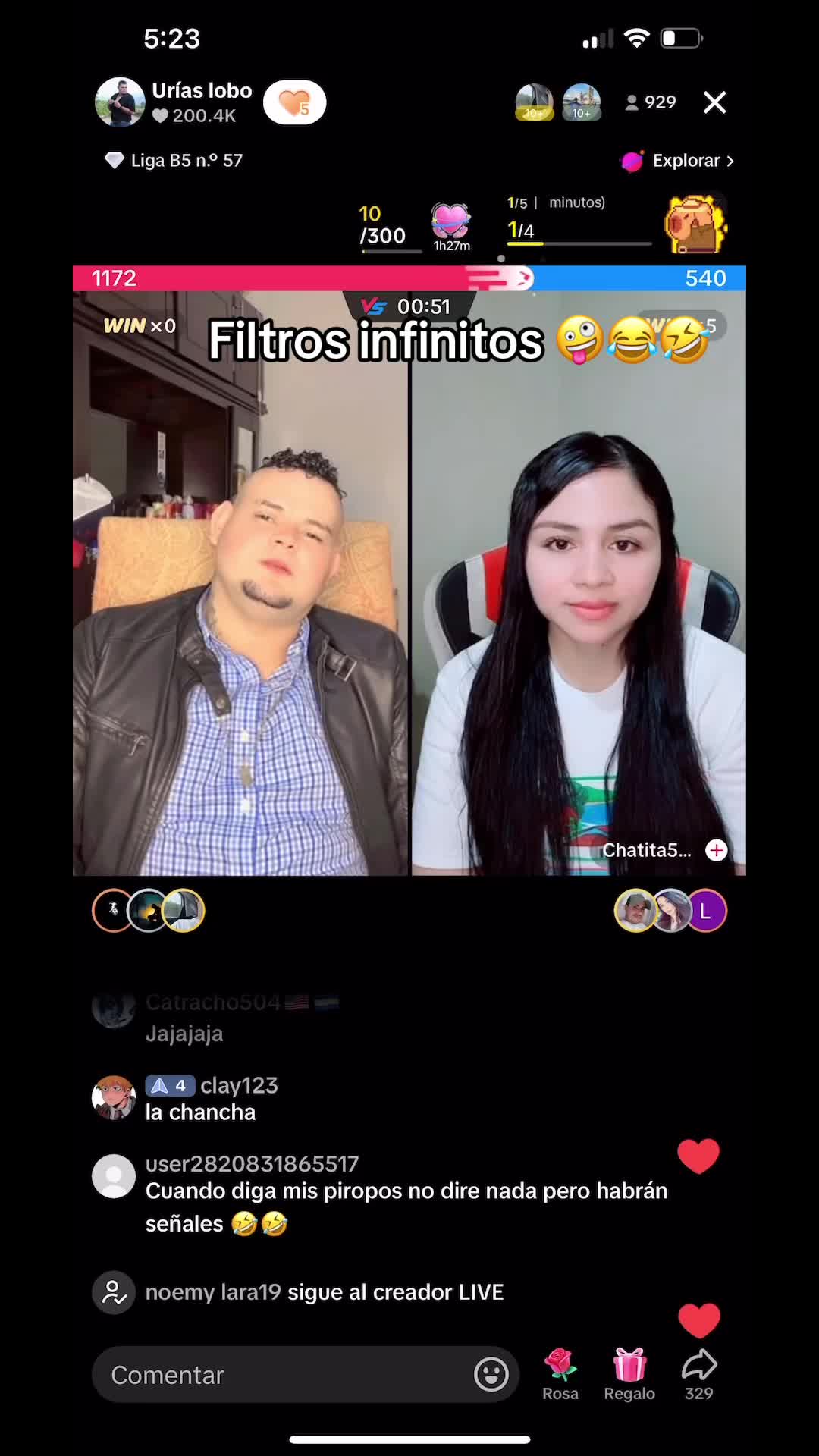Share this live stream
819x1456 pixels.
tap(698, 1374)
